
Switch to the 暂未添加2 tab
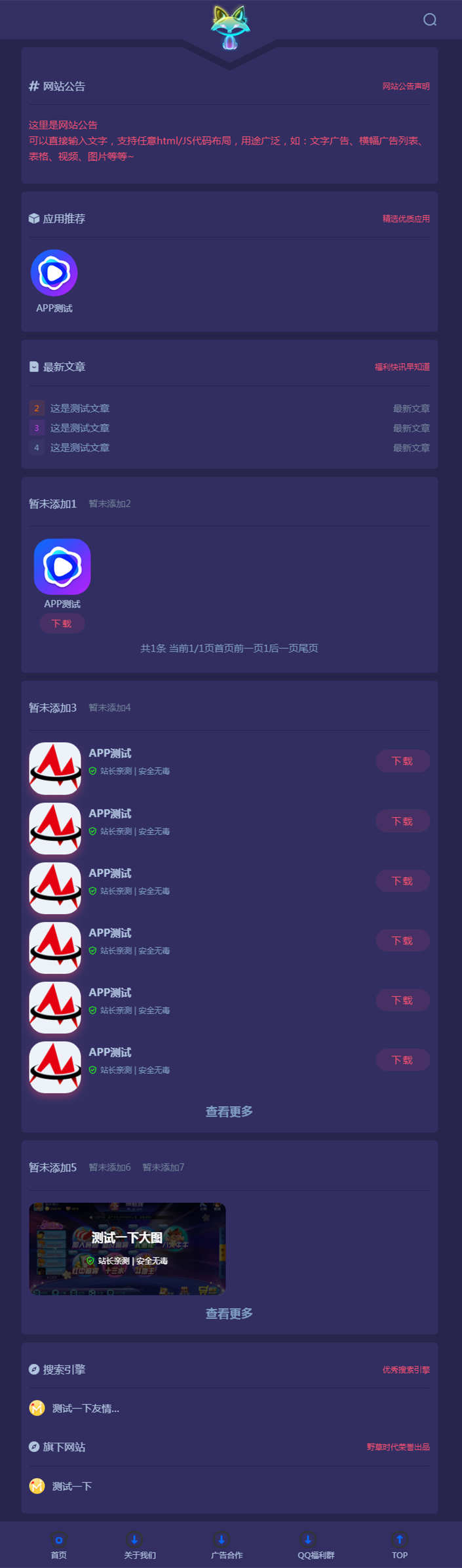[109, 504]
